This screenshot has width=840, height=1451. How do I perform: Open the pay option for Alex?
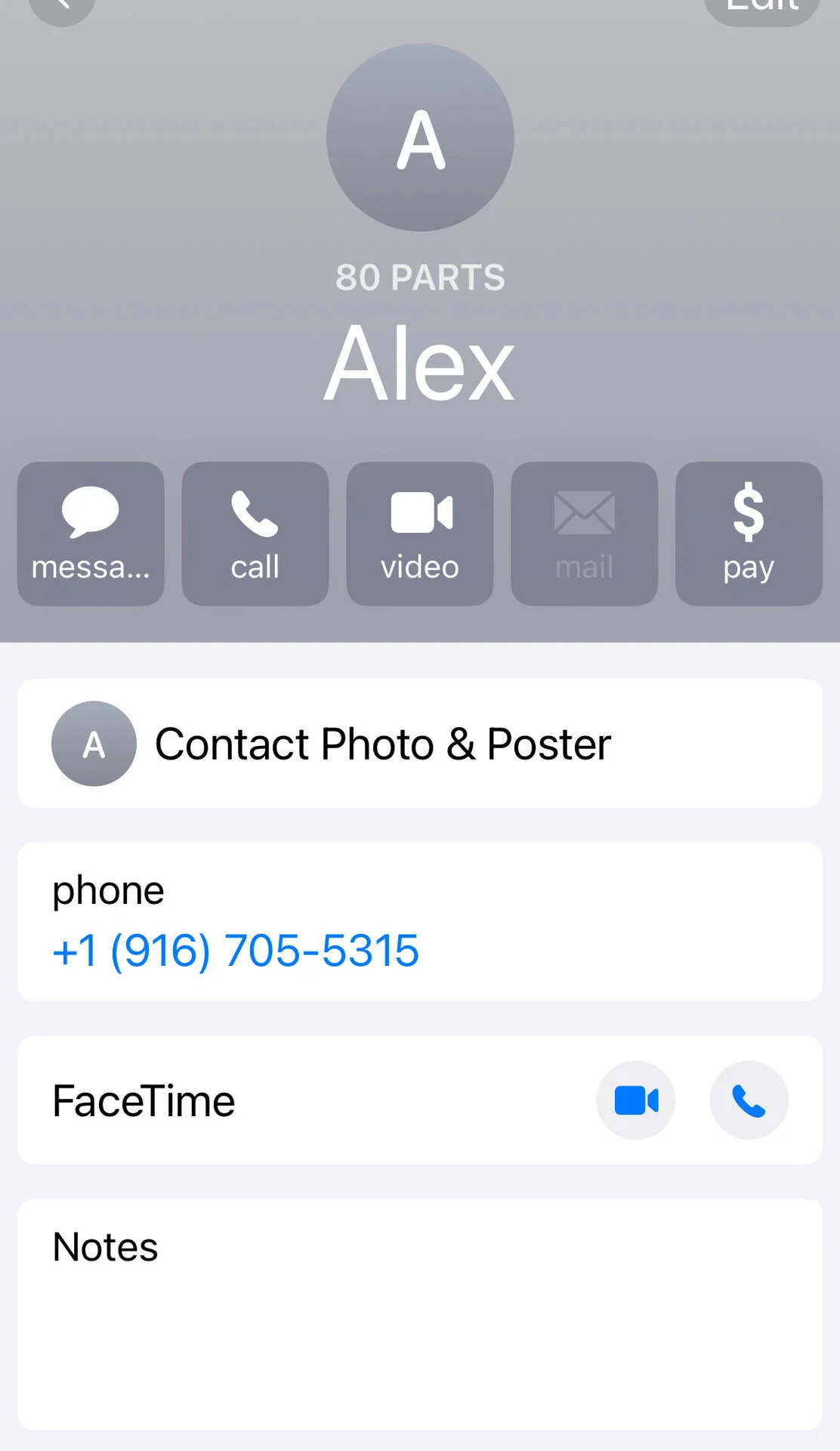coord(749,534)
